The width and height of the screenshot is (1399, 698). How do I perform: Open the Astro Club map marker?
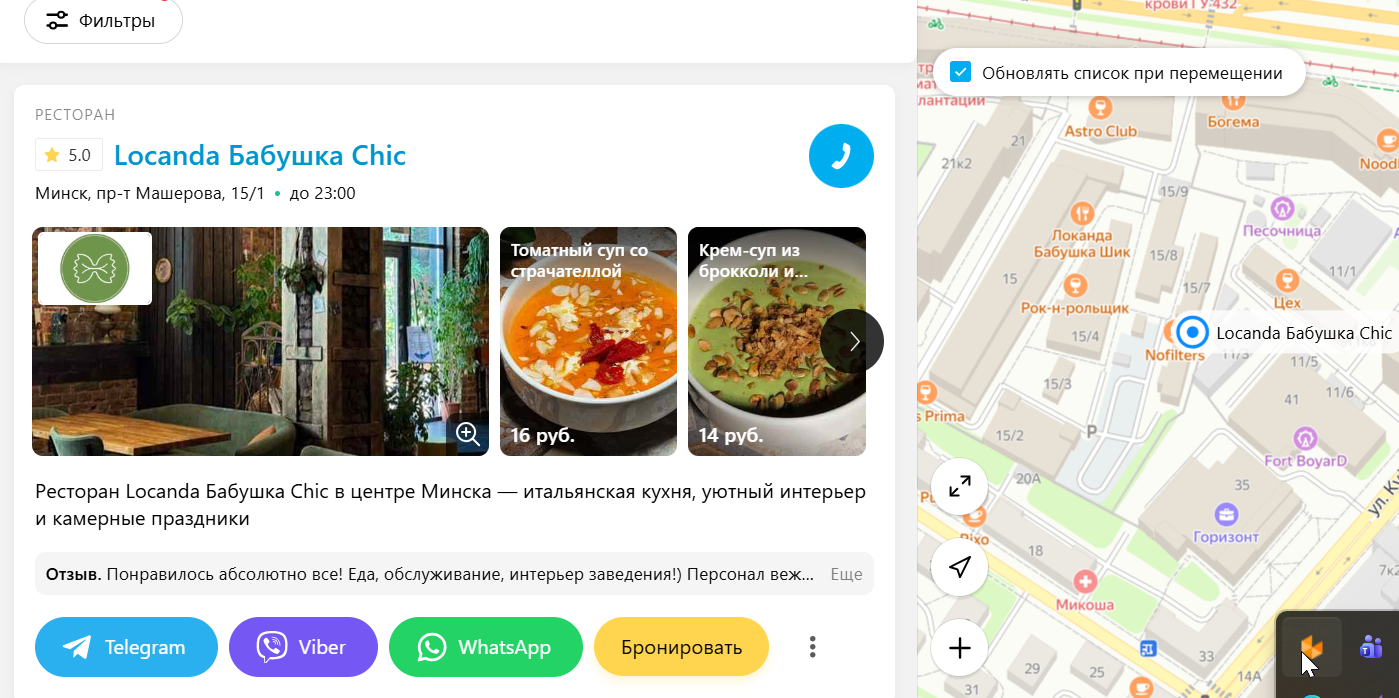tap(1100, 108)
